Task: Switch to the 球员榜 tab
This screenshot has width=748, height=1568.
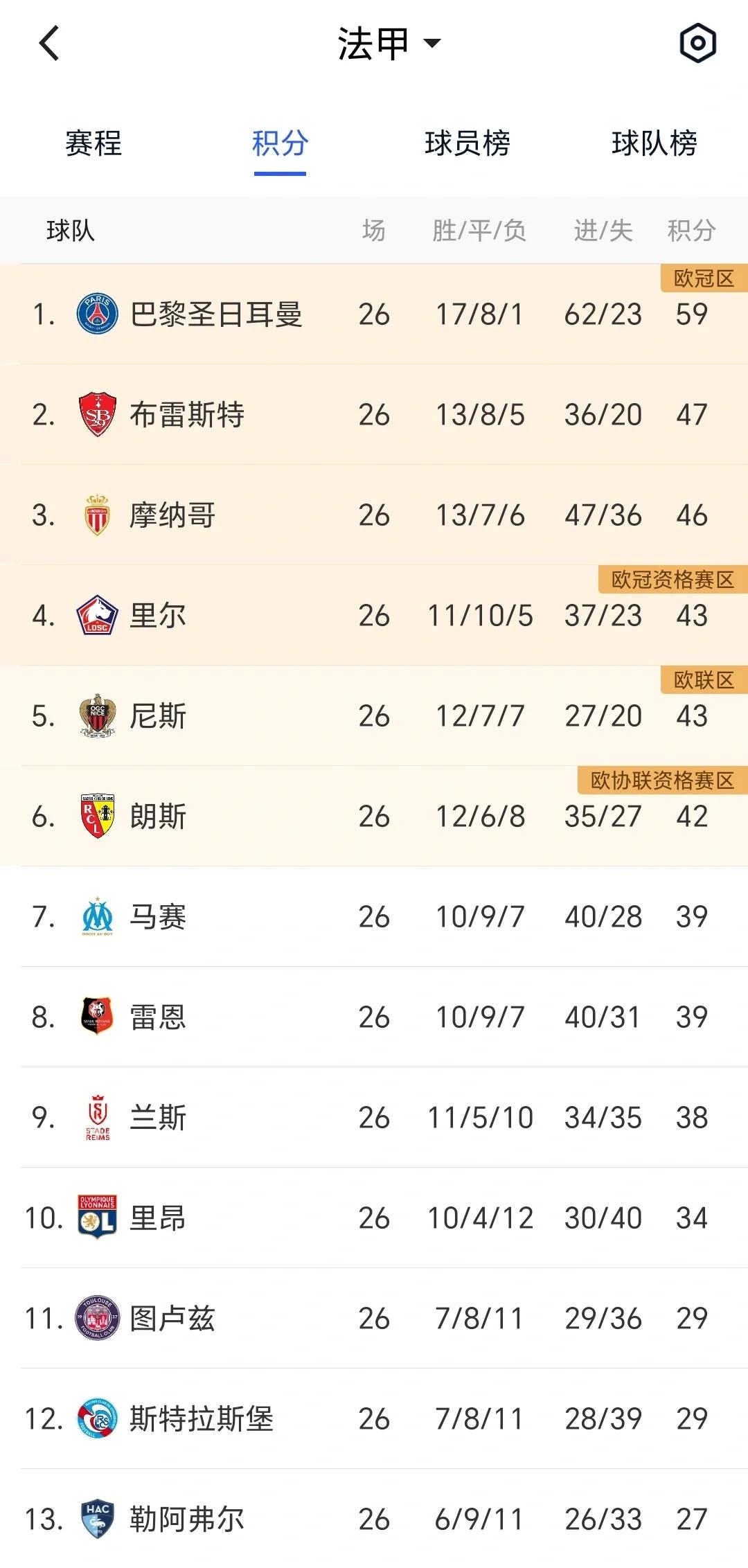Action: [467, 144]
